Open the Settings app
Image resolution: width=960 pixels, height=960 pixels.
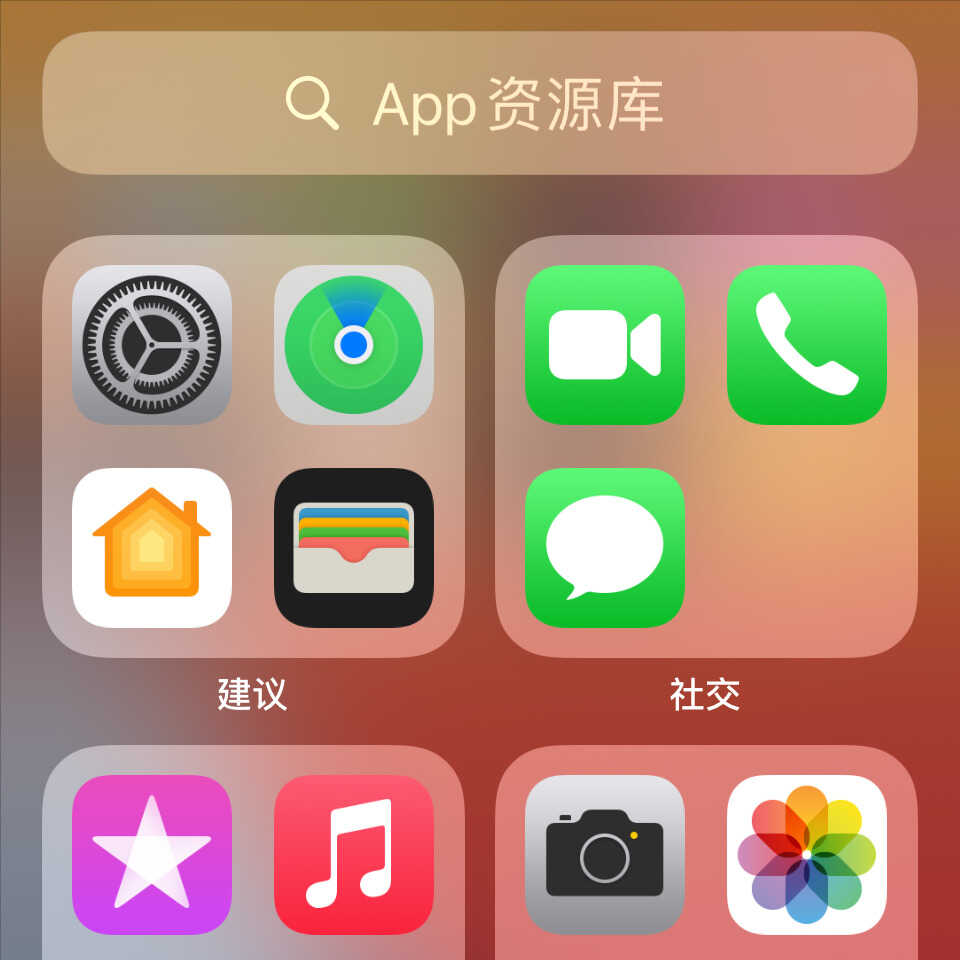coord(152,345)
